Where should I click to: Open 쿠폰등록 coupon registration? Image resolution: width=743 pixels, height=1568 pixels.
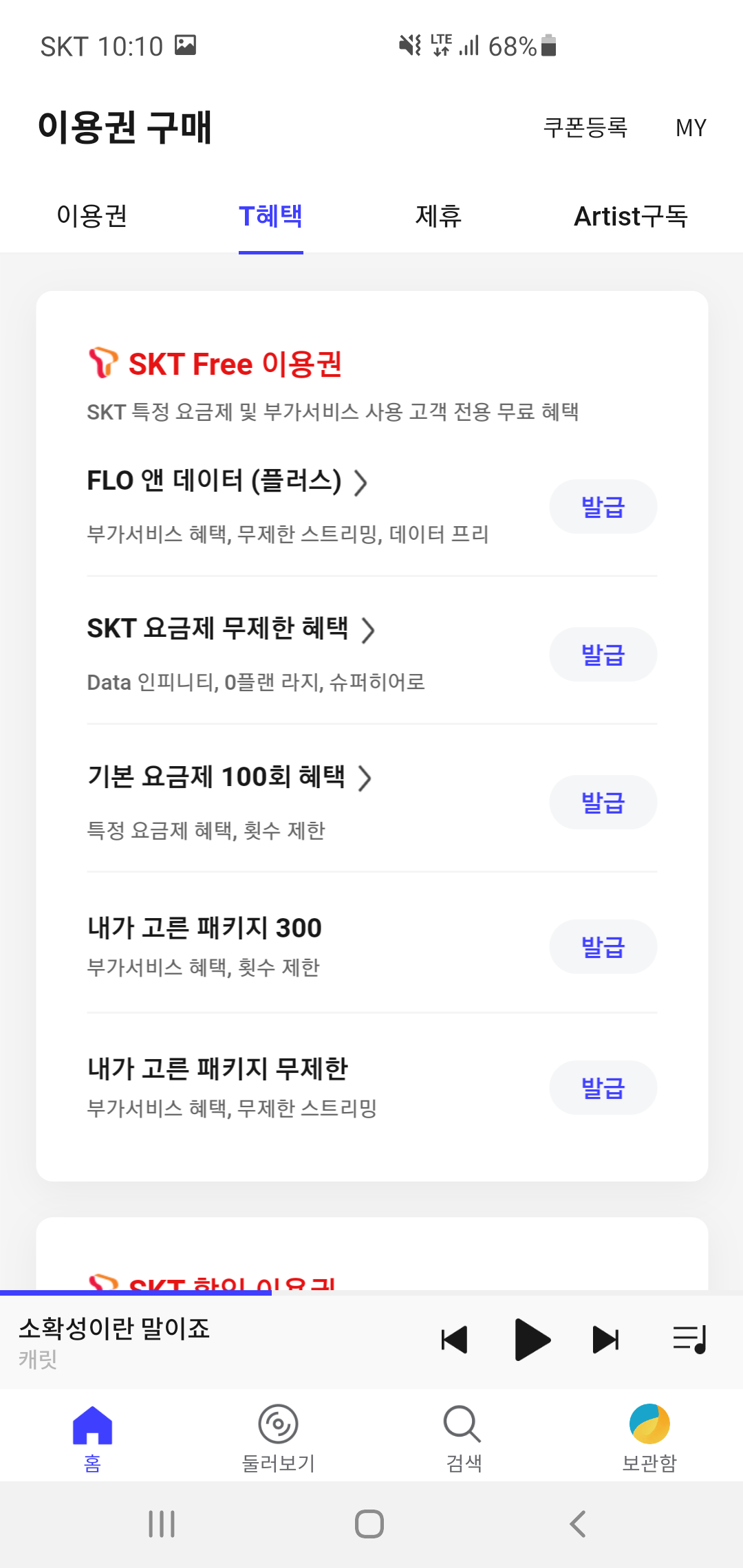(585, 127)
